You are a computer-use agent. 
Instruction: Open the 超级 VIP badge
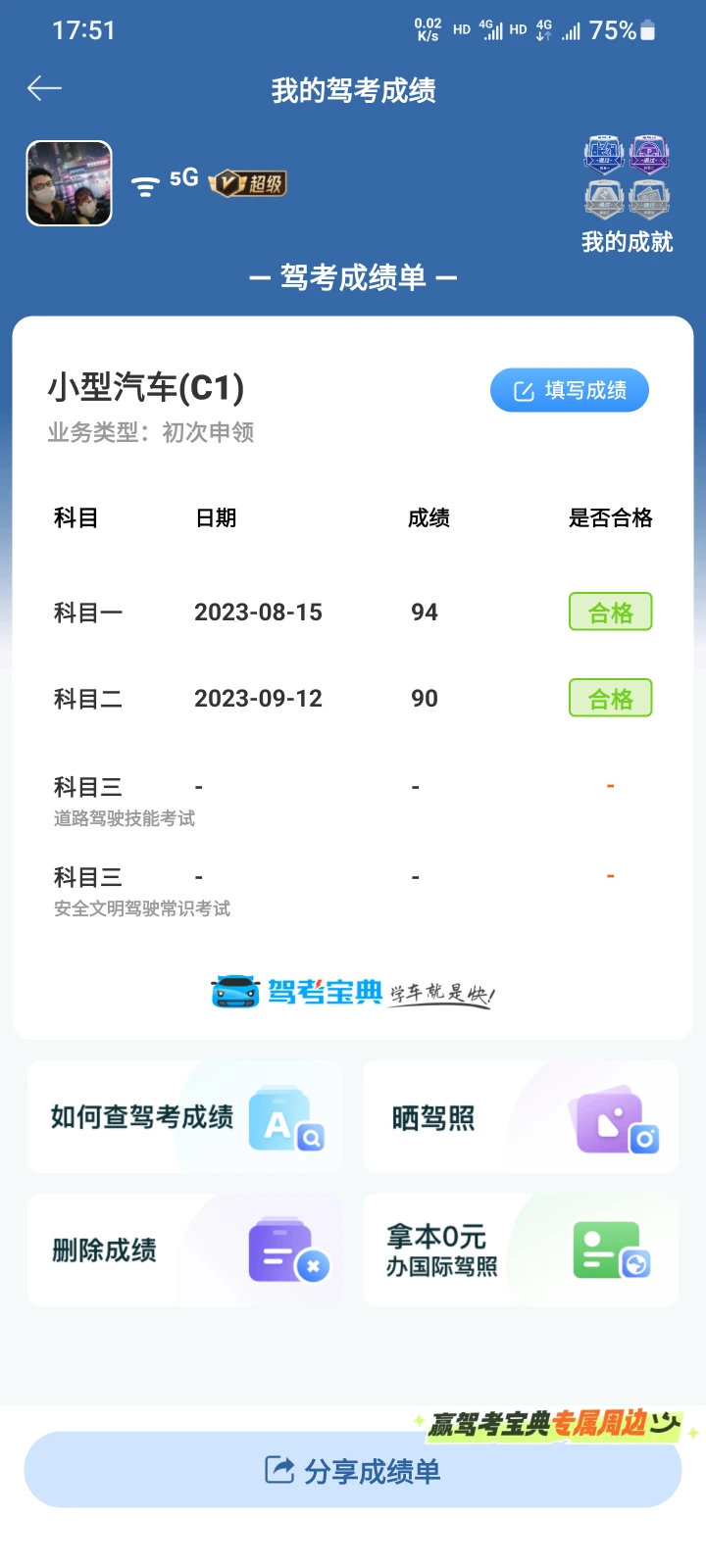click(x=247, y=183)
